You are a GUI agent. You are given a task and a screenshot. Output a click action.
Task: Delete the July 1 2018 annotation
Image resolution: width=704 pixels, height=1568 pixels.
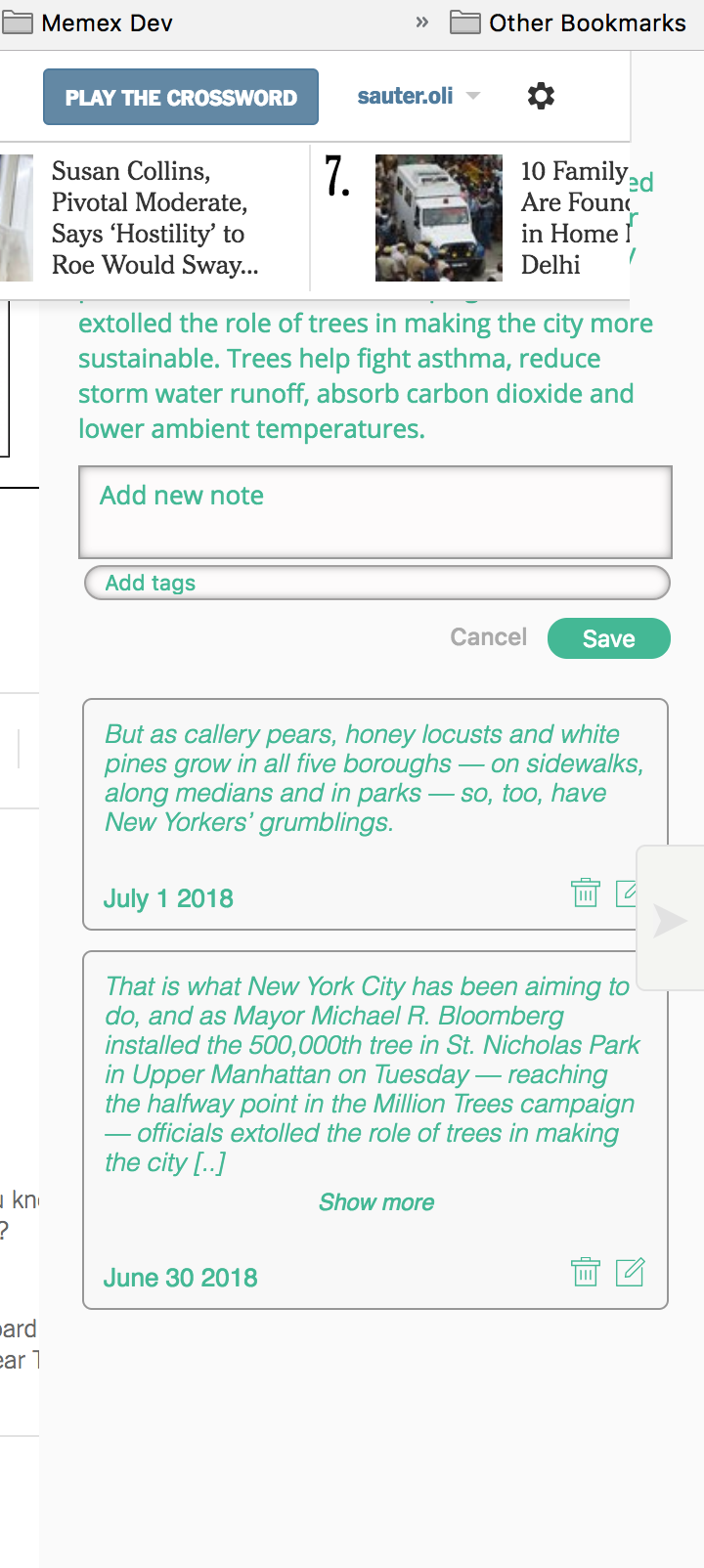click(x=585, y=893)
